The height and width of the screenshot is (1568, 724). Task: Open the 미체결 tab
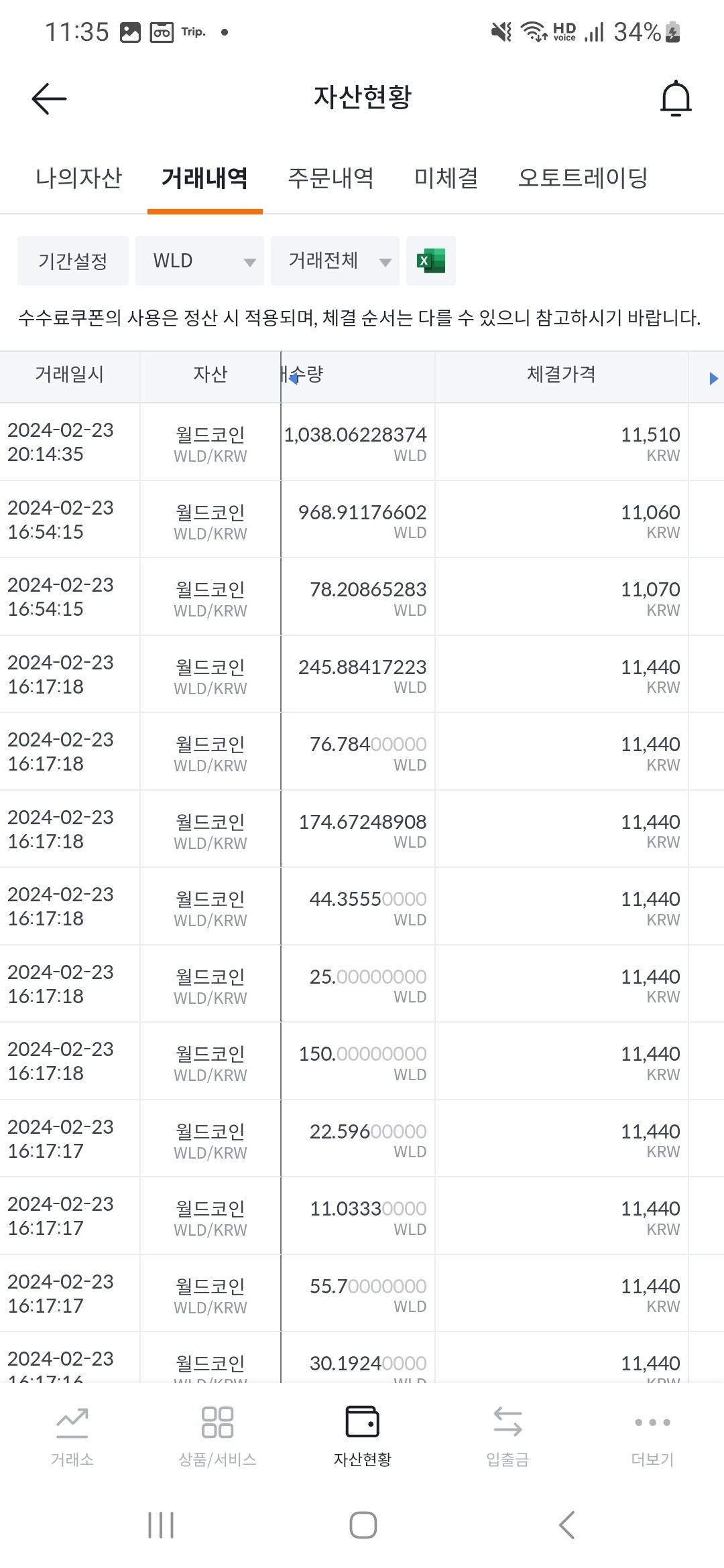pyautogui.click(x=447, y=178)
